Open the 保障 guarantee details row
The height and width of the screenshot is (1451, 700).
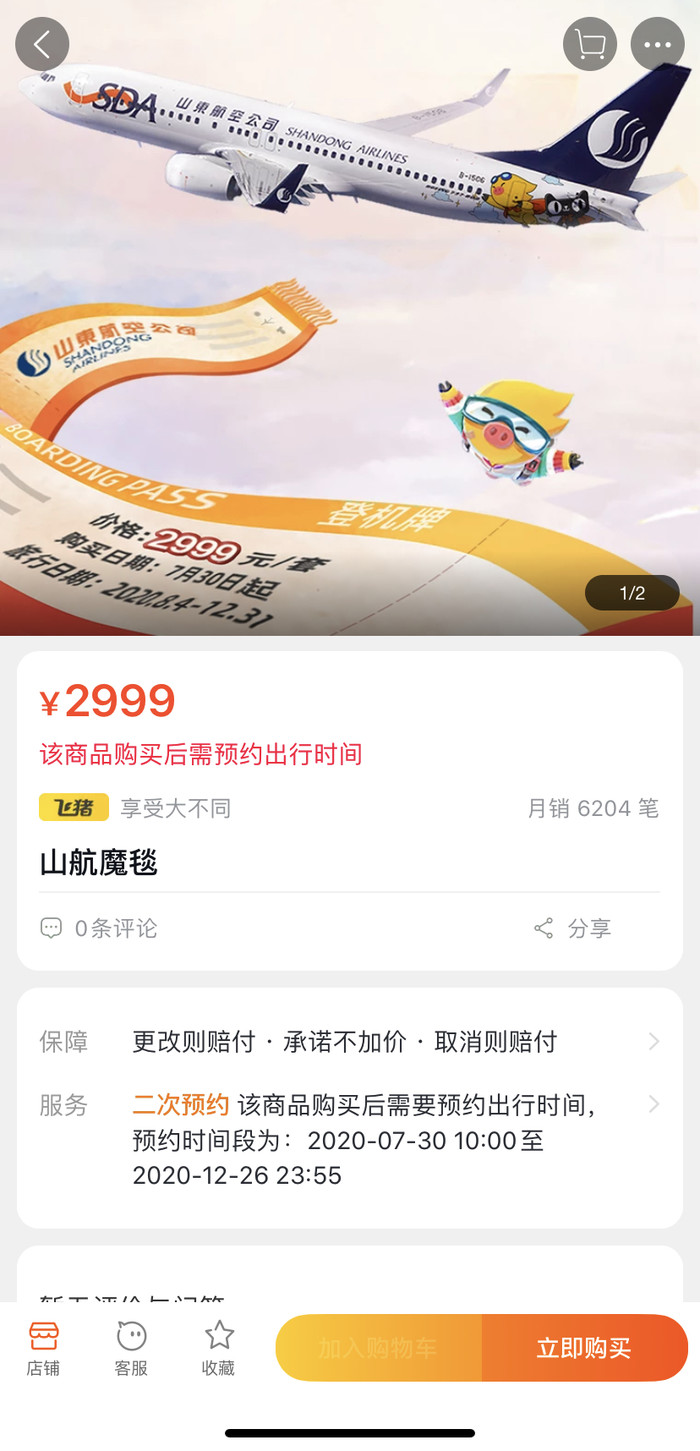click(350, 1042)
